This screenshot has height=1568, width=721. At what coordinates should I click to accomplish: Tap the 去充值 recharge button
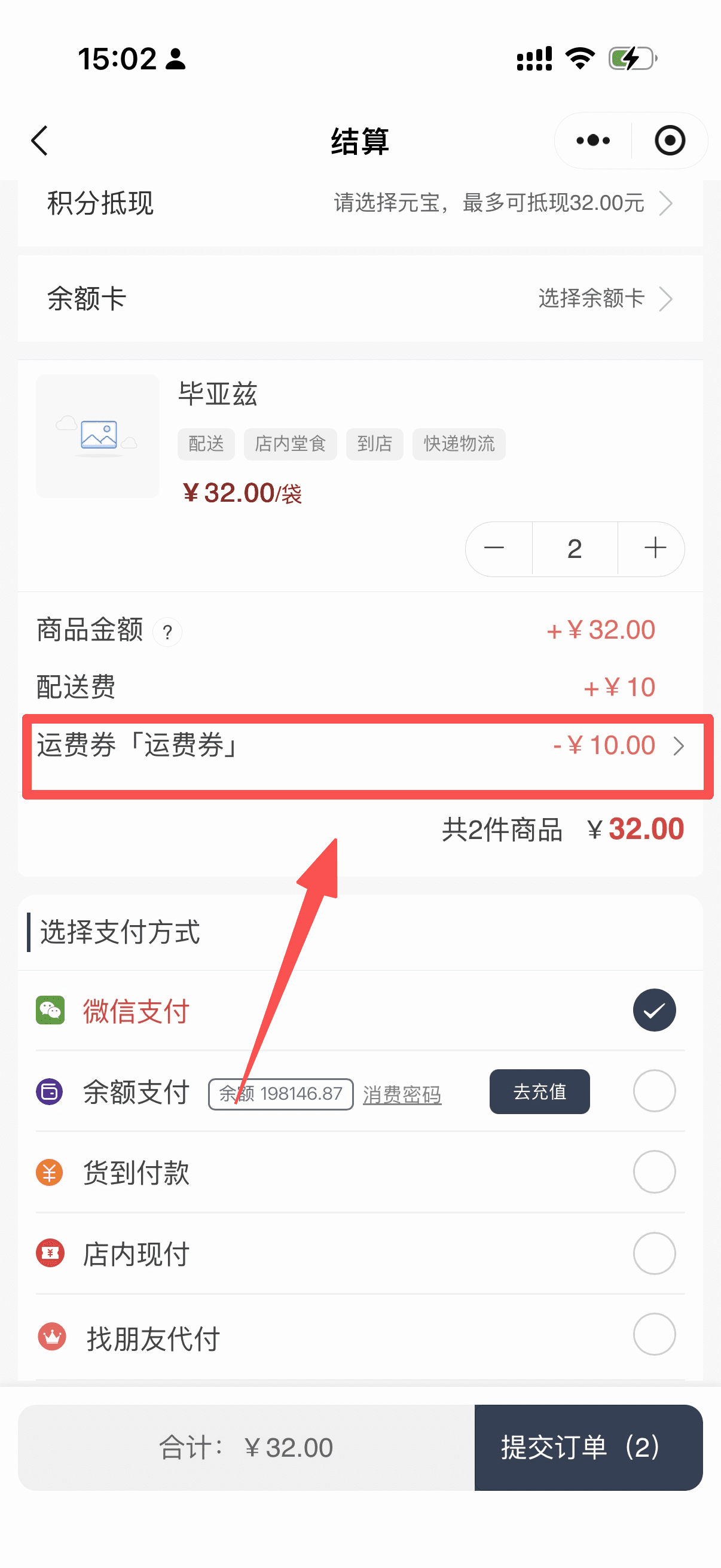coord(539,1092)
